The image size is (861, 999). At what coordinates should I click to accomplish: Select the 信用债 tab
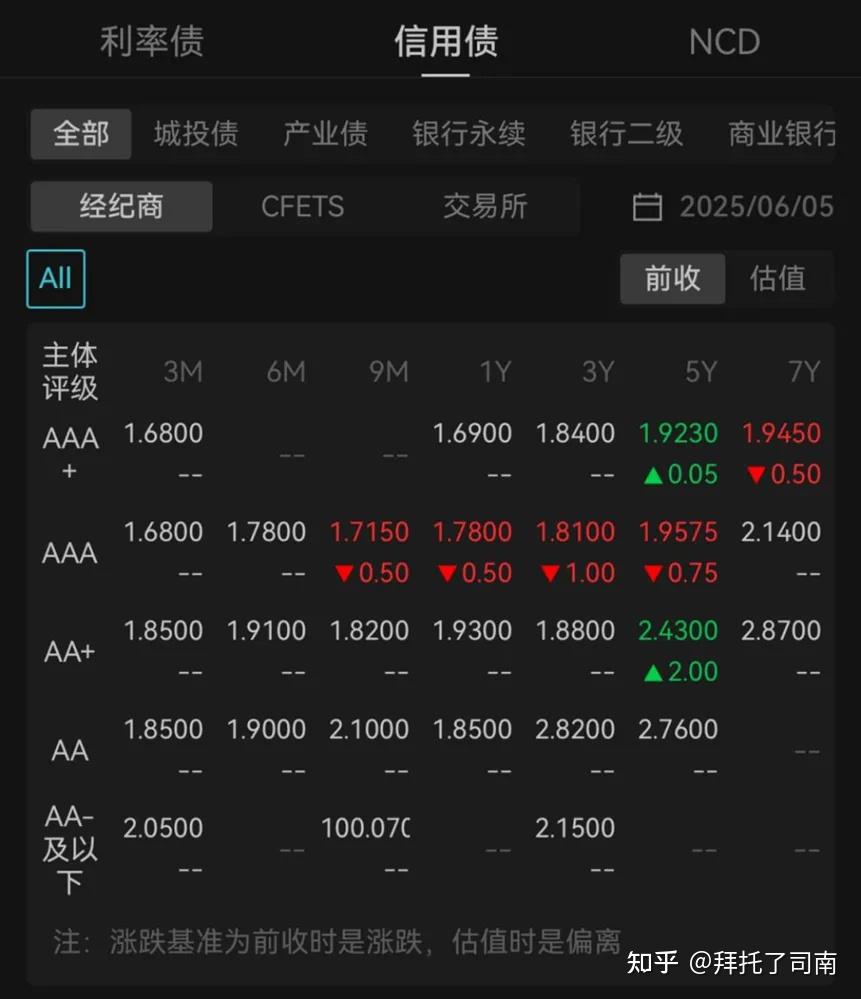447,42
